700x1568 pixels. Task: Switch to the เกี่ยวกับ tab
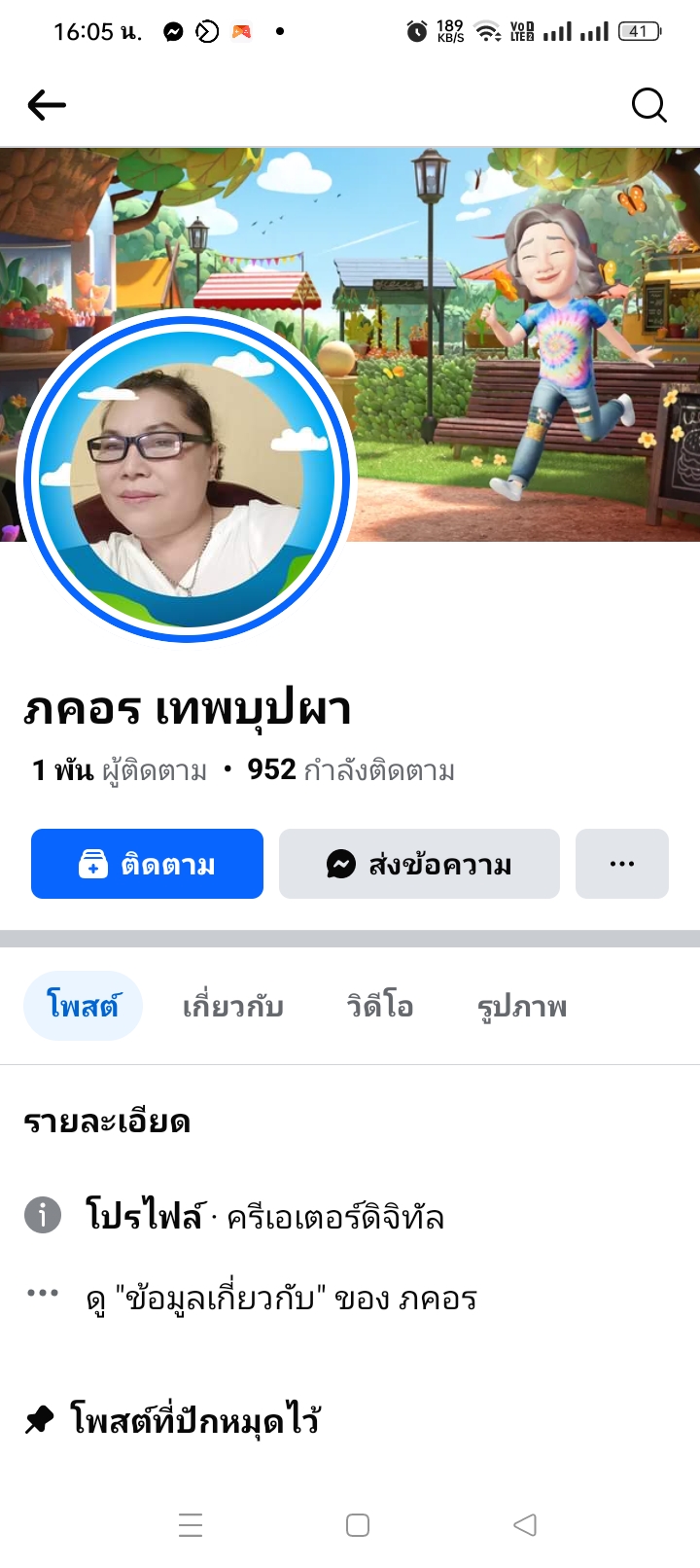click(233, 1006)
